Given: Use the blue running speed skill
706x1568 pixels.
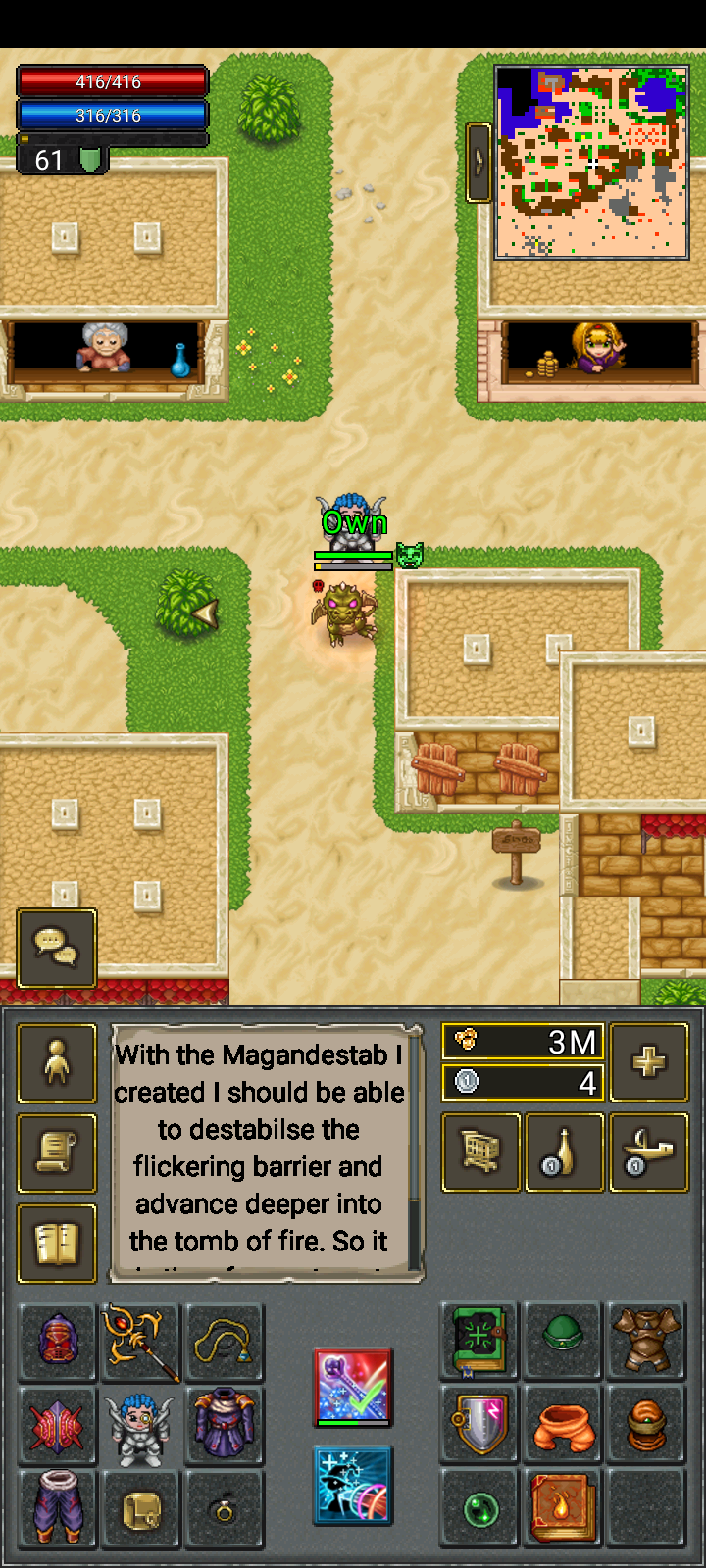Looking at the screenshot, I should click(353, 1486).
